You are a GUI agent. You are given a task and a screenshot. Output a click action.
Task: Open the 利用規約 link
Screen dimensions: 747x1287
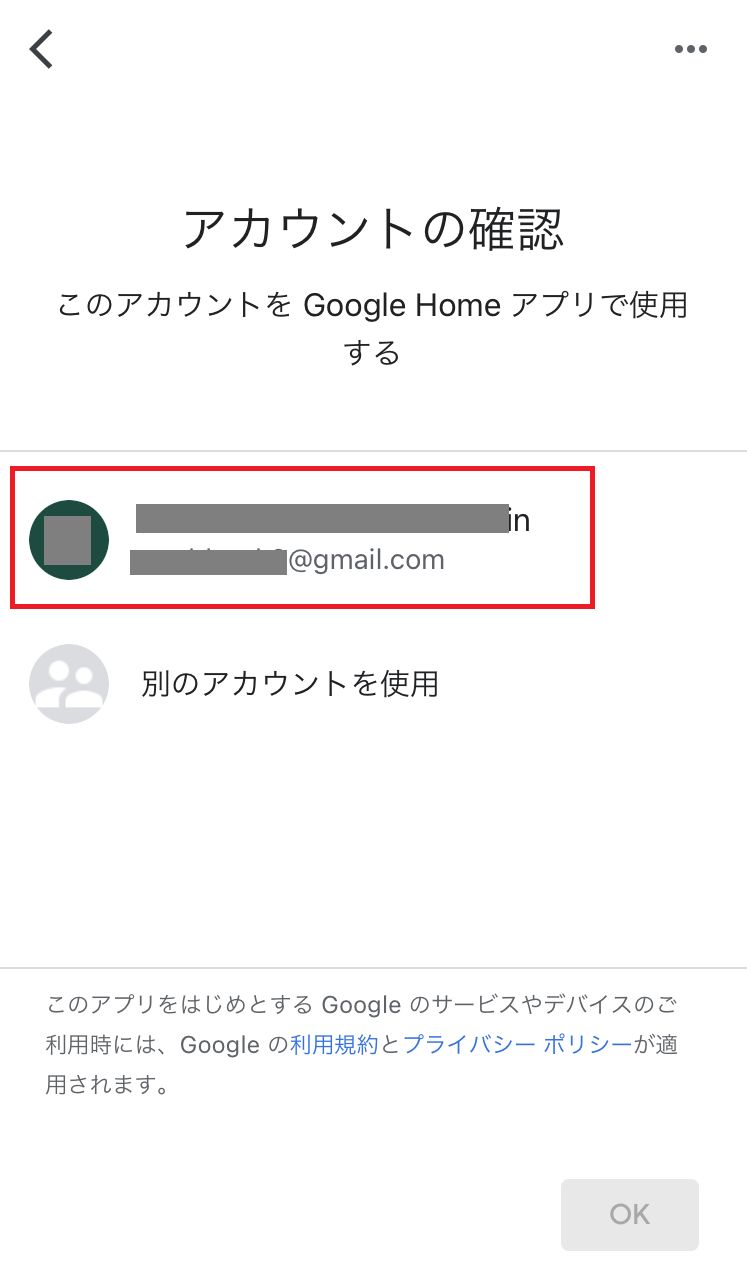pyautogui.click(x=334, y=1045)
